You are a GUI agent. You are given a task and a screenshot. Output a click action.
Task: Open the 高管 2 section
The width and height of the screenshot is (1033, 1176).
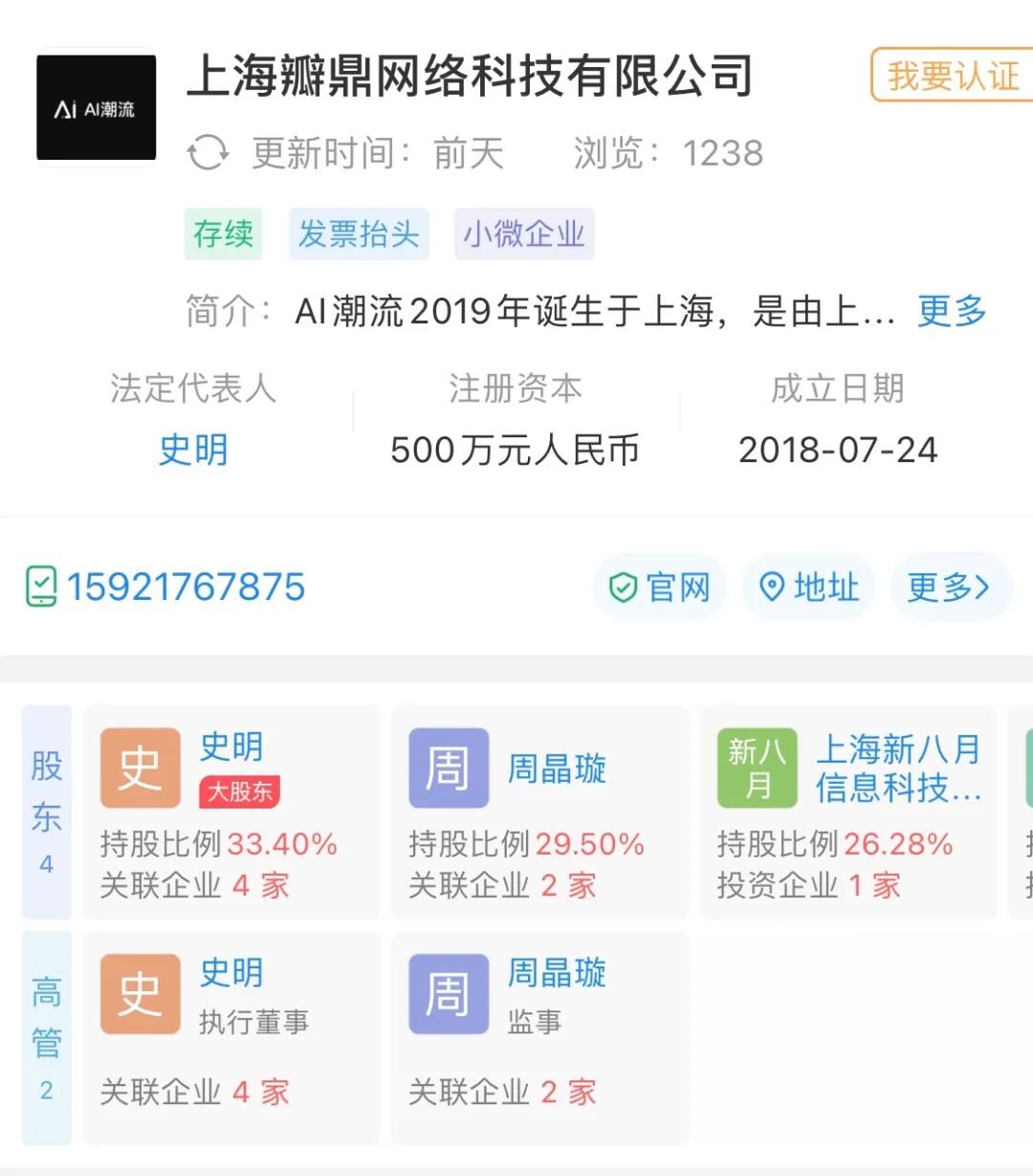click(x=47, y=1038)
